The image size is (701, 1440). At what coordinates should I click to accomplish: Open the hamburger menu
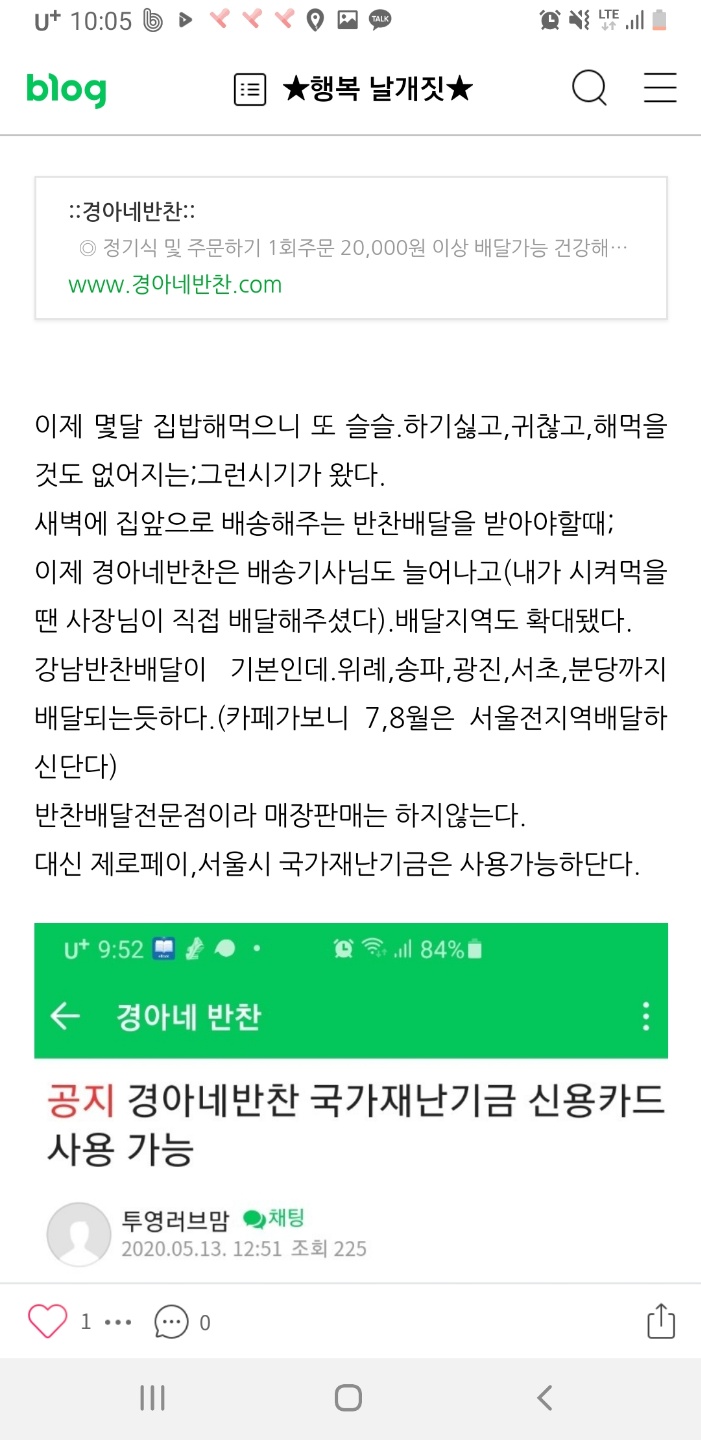(660, 89)
